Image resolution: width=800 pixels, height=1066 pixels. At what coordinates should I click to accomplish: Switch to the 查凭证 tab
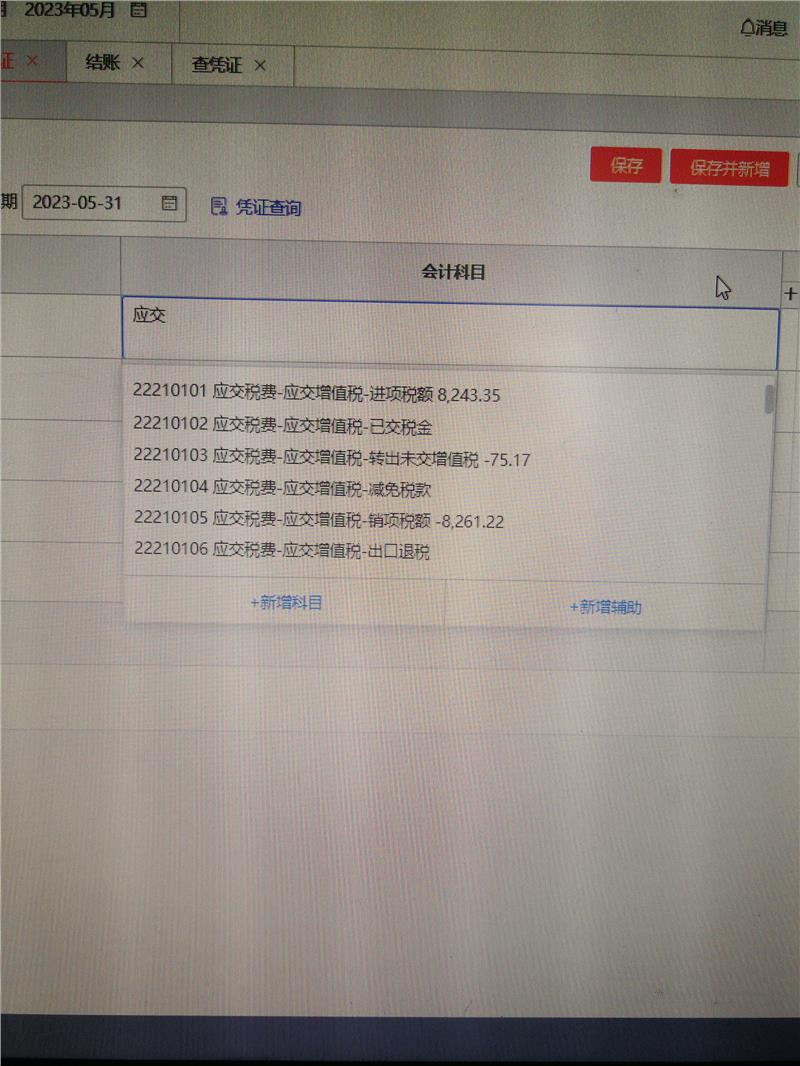[217, 65]
